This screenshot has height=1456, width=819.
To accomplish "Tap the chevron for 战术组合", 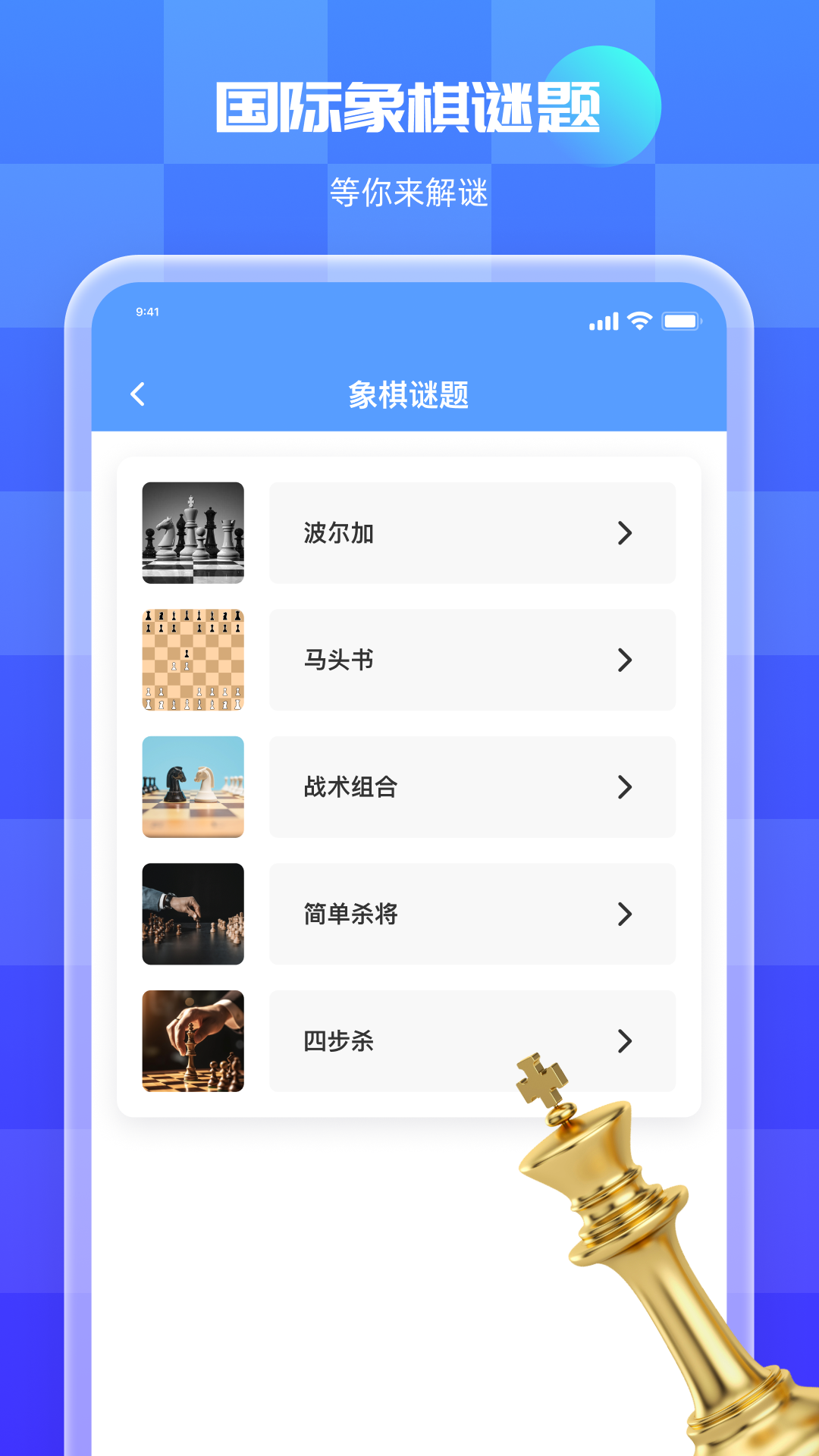I will tap(625, 788).
